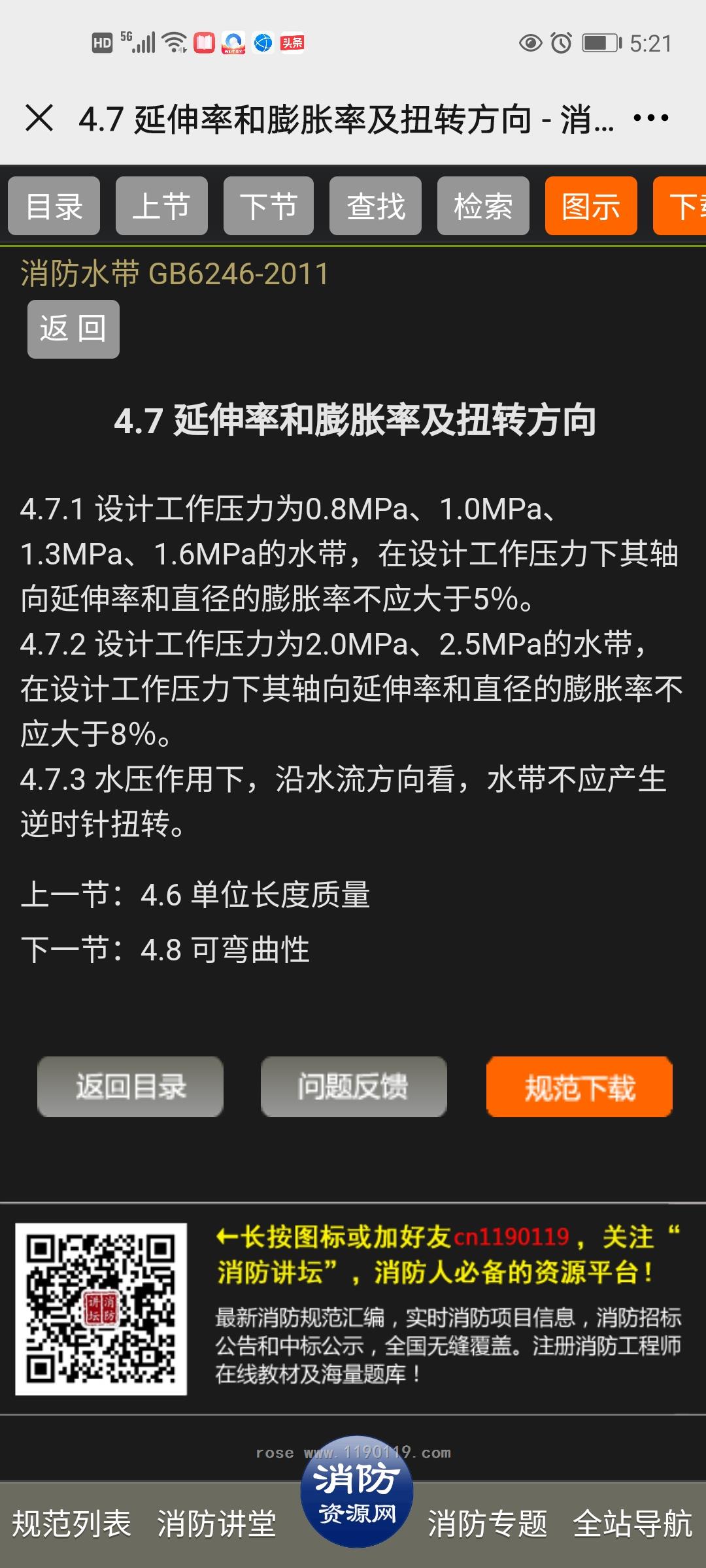Open the three-dot overflow menu
Screen dimensions: 706x1568
point(651,118)
